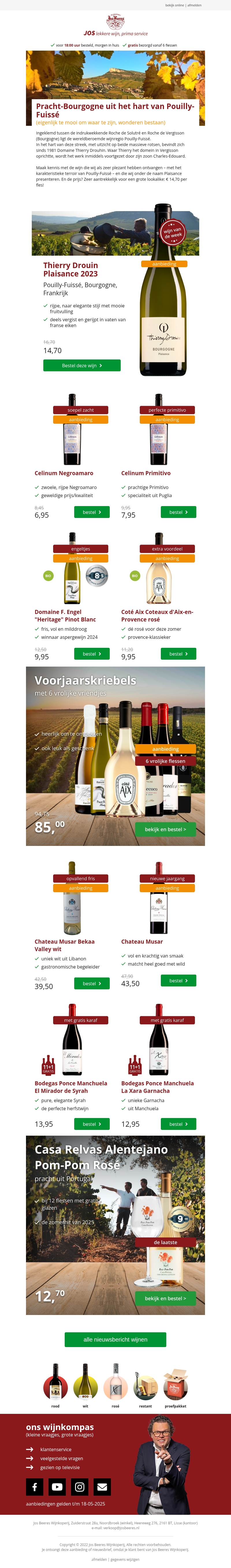Open the Instagram icon
This screenshot has width=231, height=1568.
pyautogui.click(x=80, y=1487)
